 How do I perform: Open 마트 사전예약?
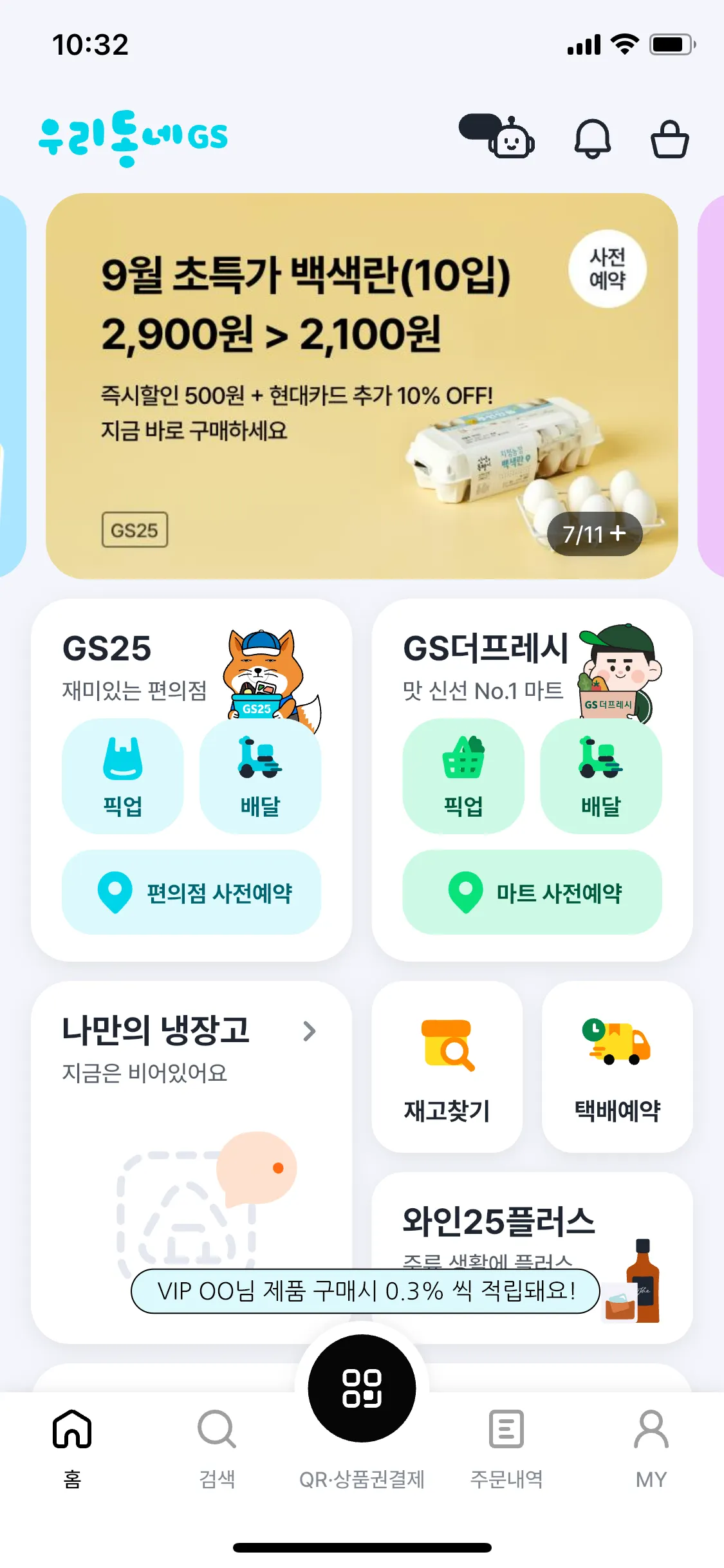(x=532, y=892)
